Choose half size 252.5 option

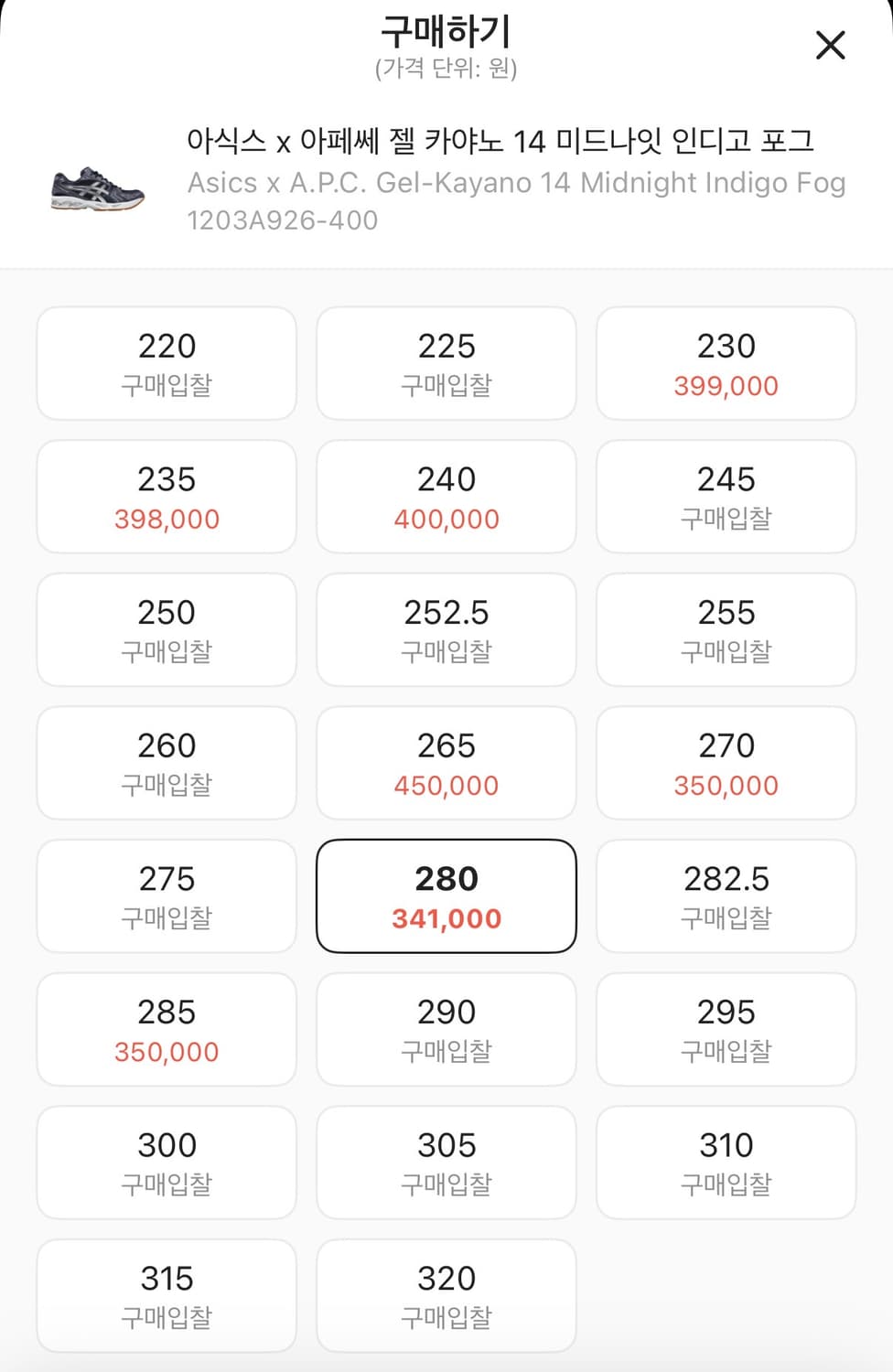(446, 629)
